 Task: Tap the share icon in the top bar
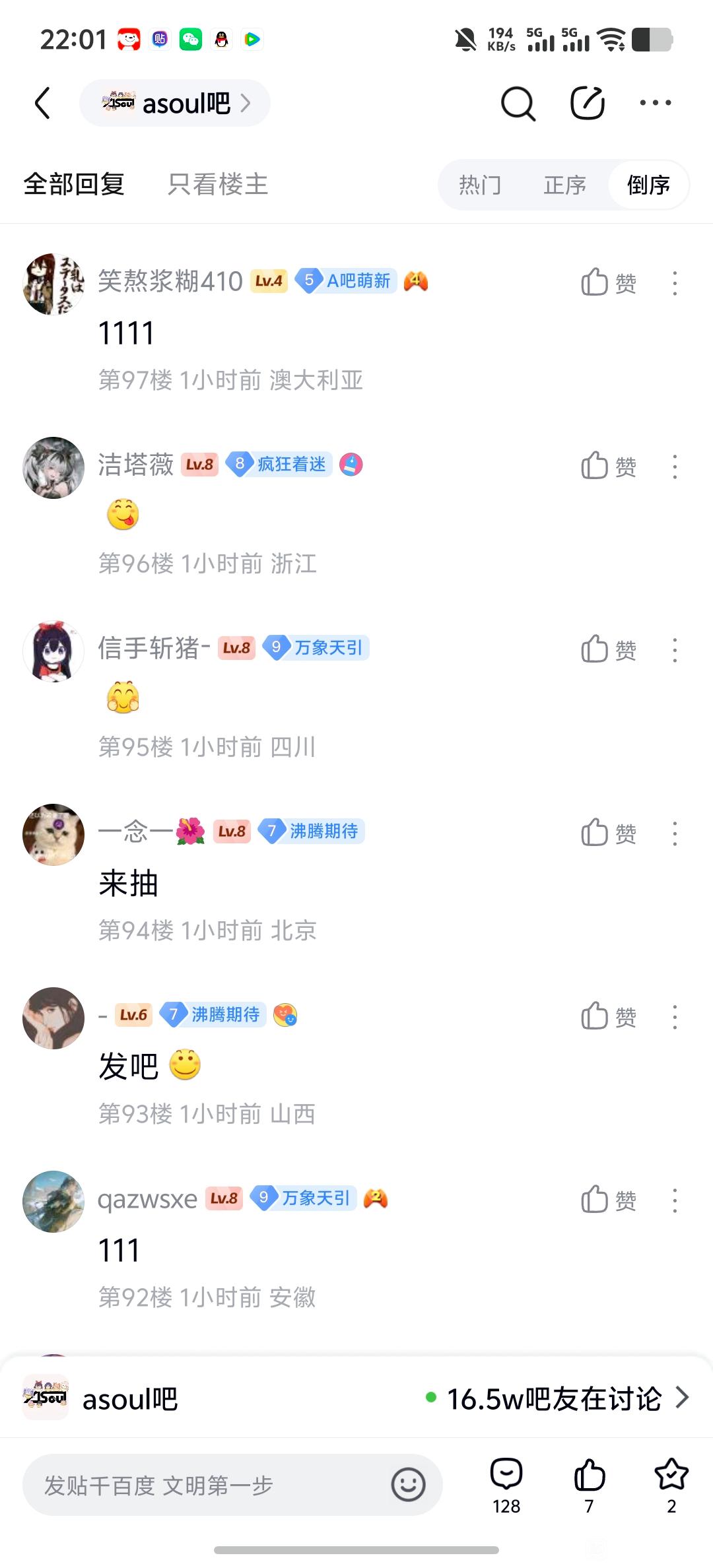(x=587, y=104)
